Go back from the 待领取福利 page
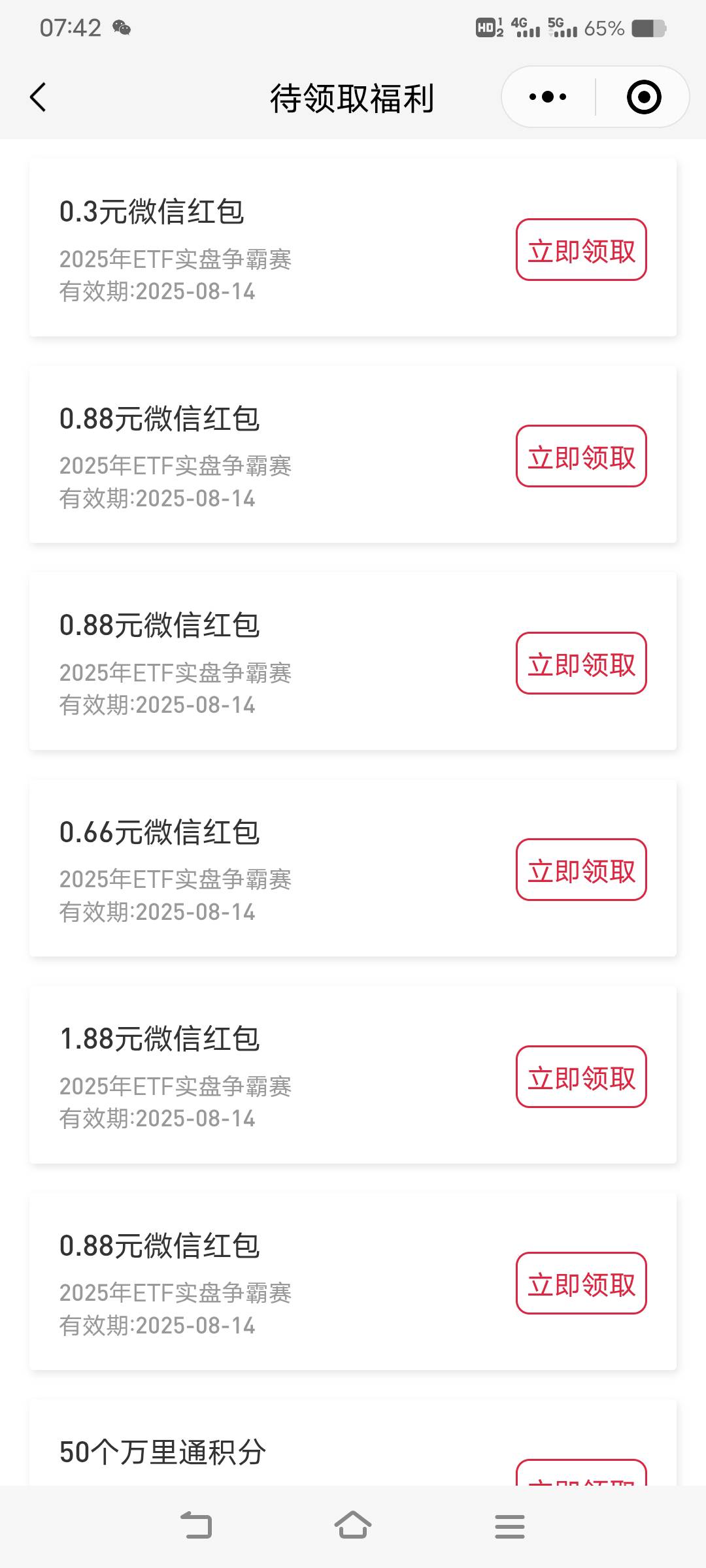 tap(38, 97)
